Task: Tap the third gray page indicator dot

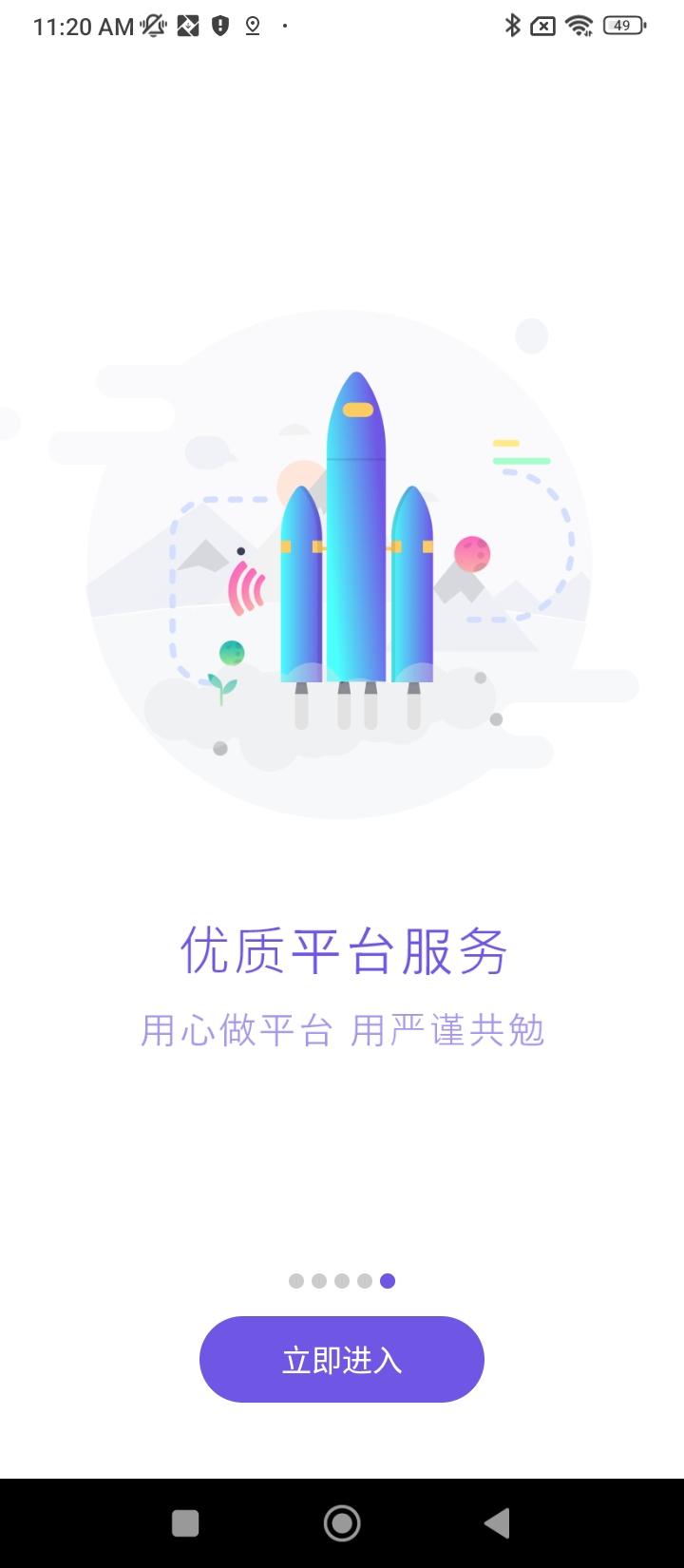Action: click(x=342, y=1280)
